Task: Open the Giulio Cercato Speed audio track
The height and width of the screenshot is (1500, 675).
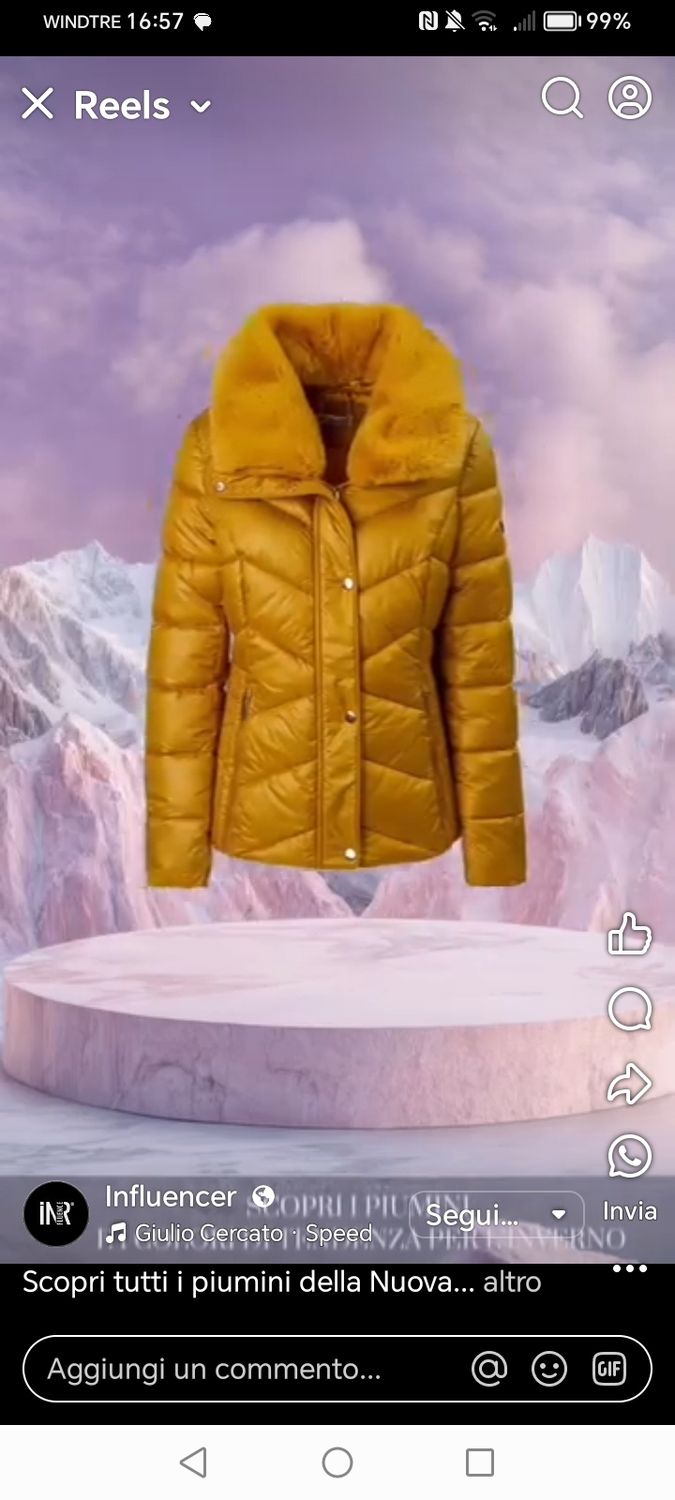Action: 240,1234
